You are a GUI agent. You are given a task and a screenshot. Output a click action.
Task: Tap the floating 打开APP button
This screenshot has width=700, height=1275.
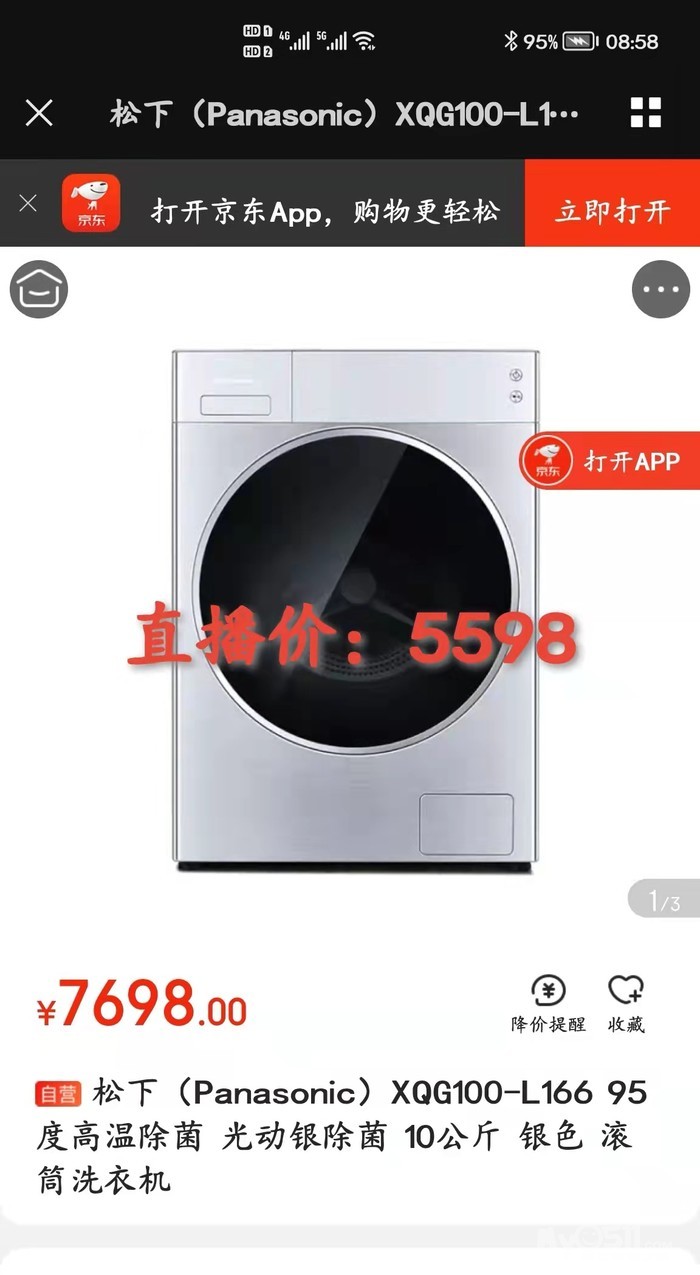click(609, 462)
